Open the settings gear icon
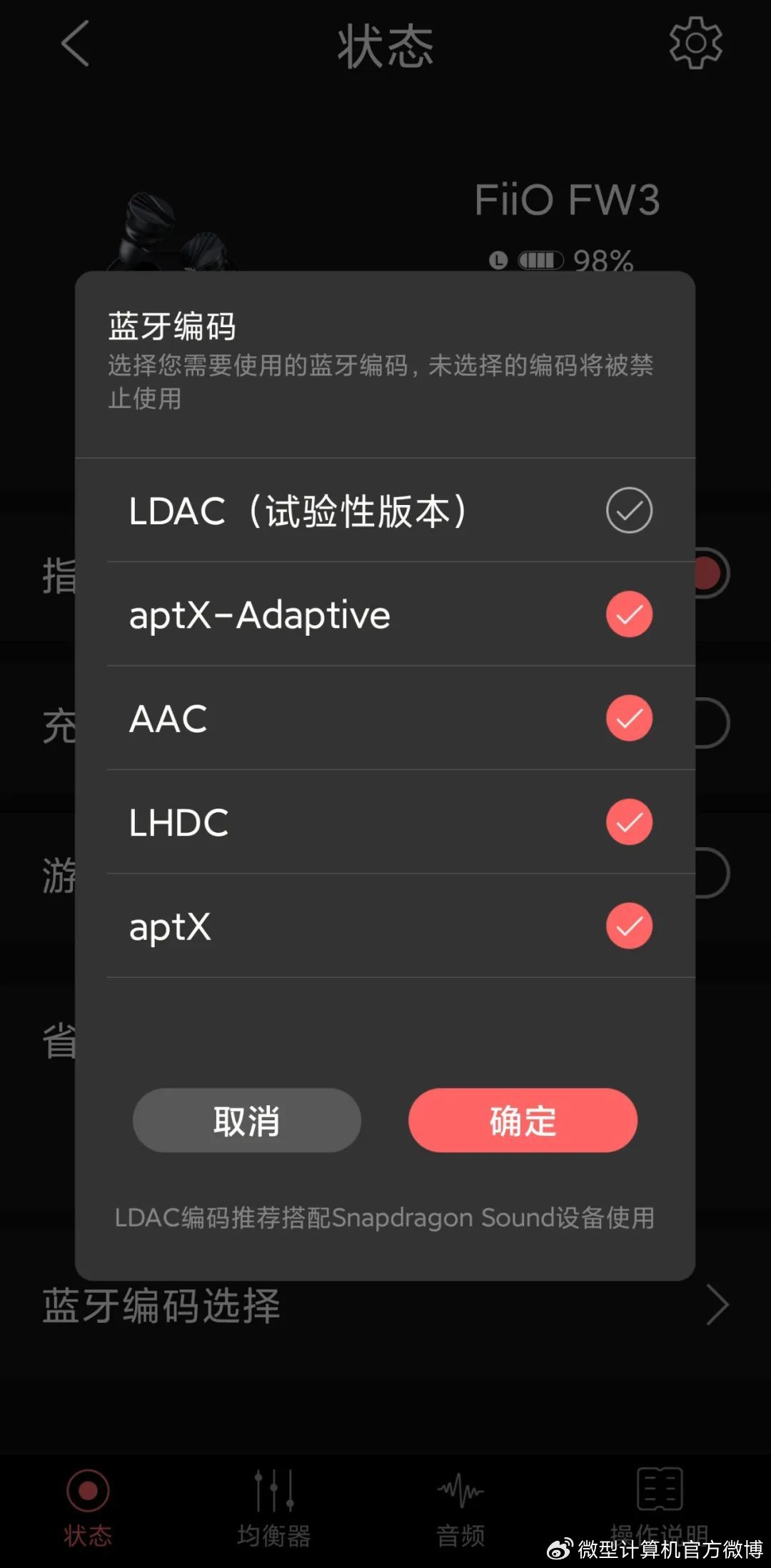 pos(695,44)
